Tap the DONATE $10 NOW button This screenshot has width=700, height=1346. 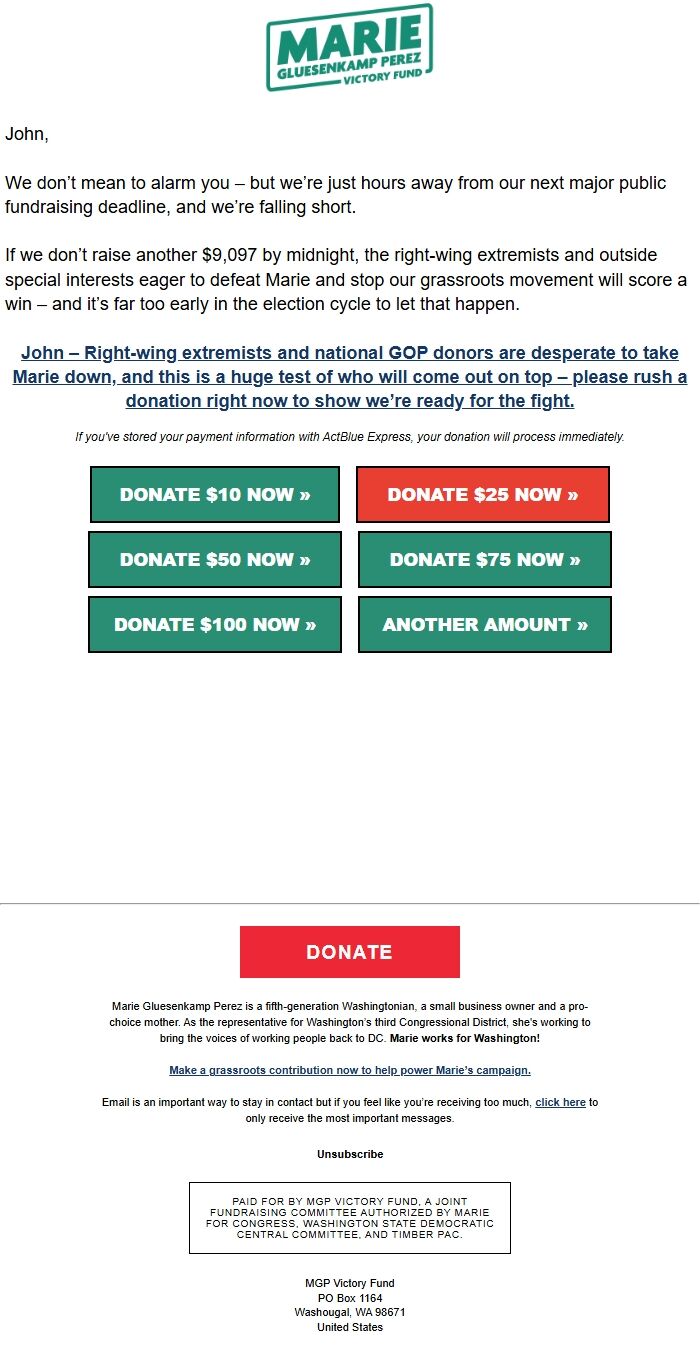point(215,495)
